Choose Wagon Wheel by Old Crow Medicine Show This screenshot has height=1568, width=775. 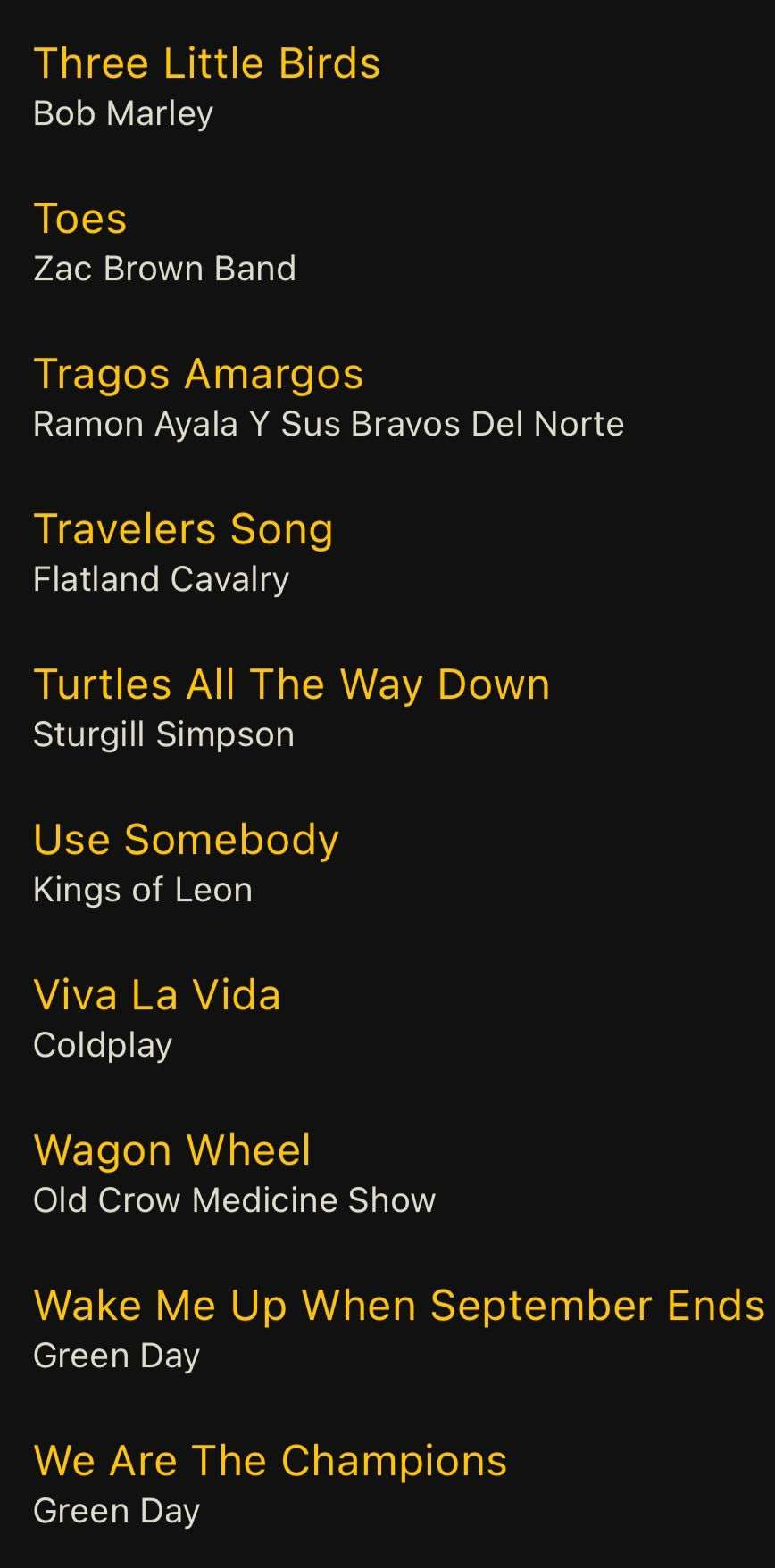click(387, 1174)
